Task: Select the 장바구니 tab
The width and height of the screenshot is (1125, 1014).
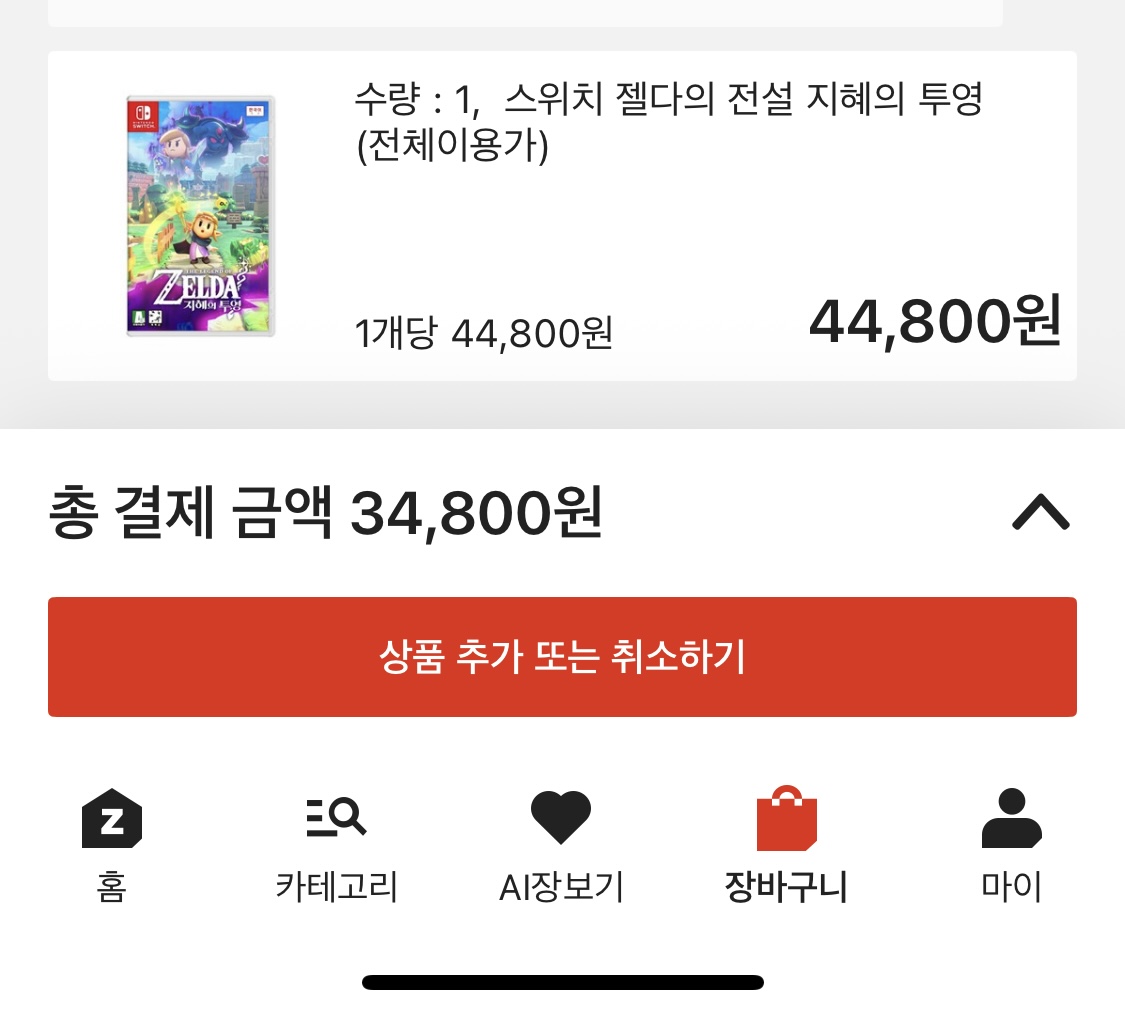Action: click(786, 843)
